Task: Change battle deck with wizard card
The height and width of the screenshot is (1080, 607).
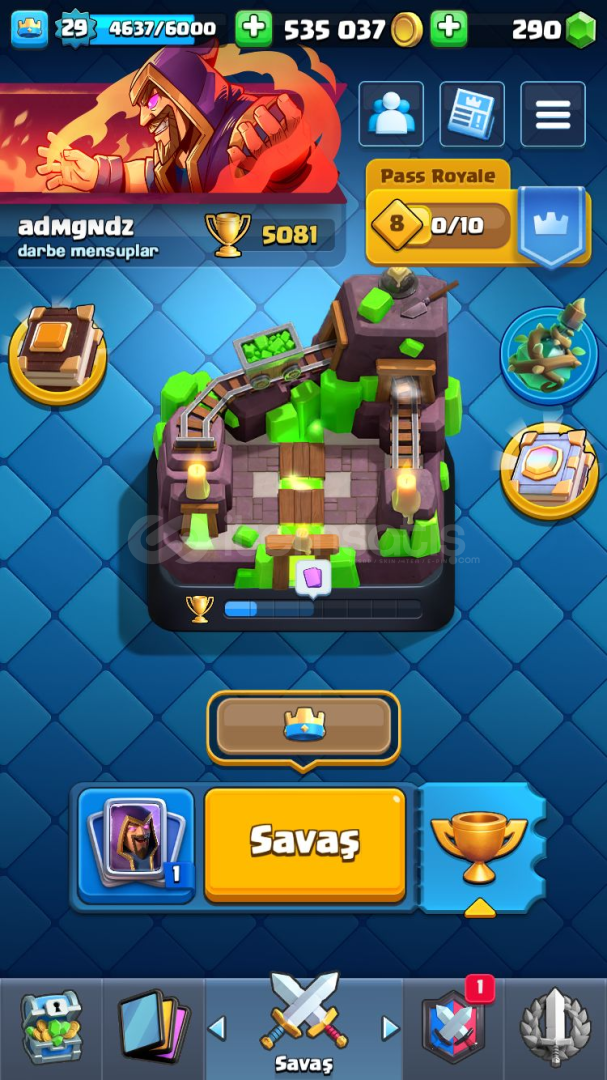Action: click(x=136, y=845)
